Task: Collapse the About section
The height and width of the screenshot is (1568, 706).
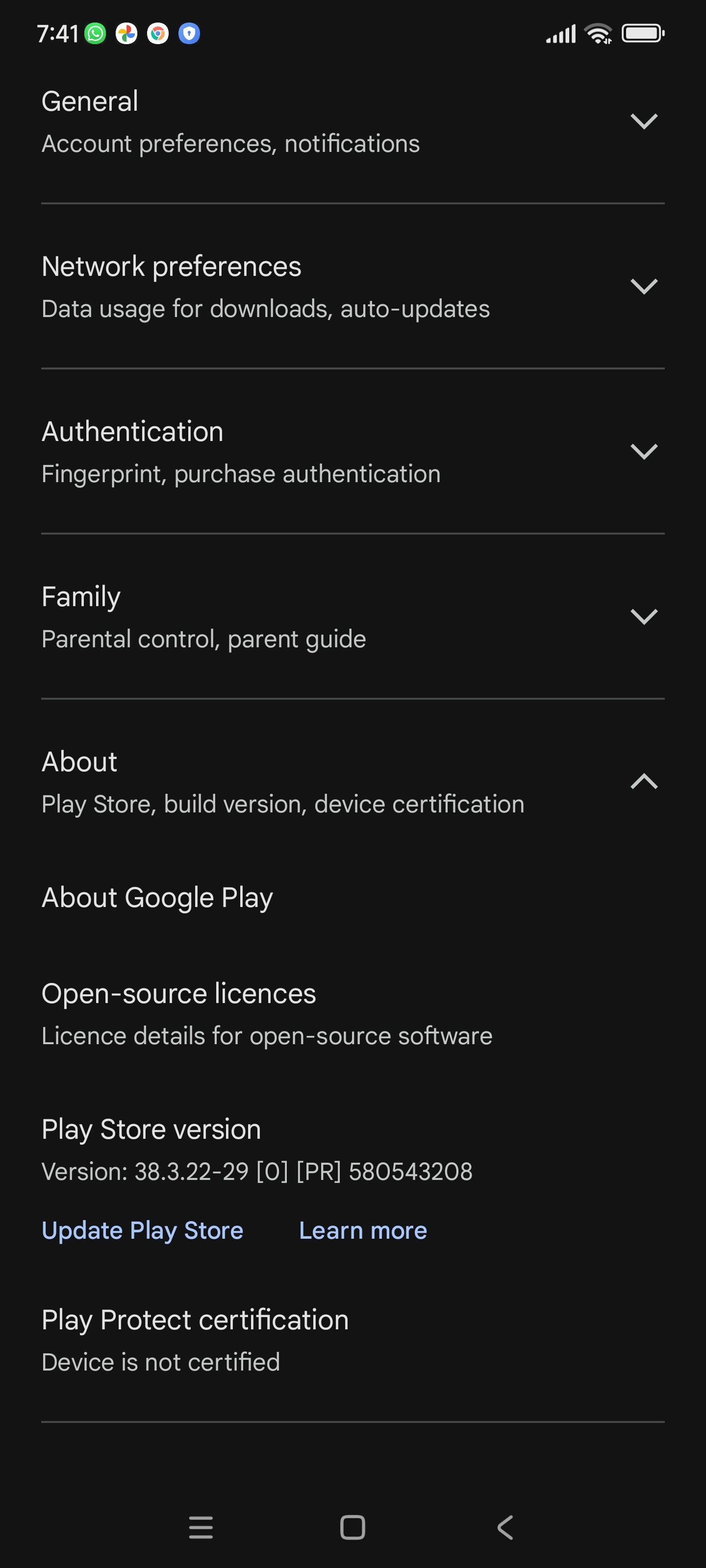Action: click(353, 781)
